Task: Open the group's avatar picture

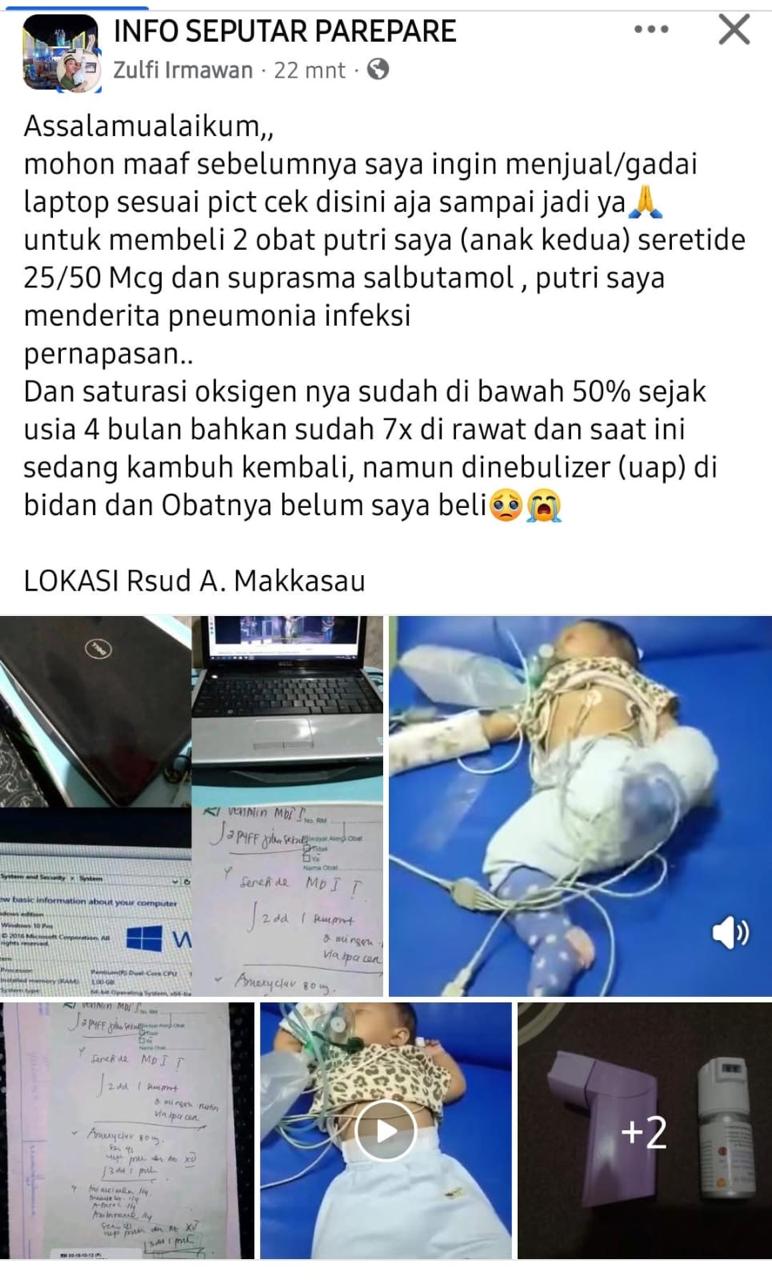Action: (x=60, y=53)
